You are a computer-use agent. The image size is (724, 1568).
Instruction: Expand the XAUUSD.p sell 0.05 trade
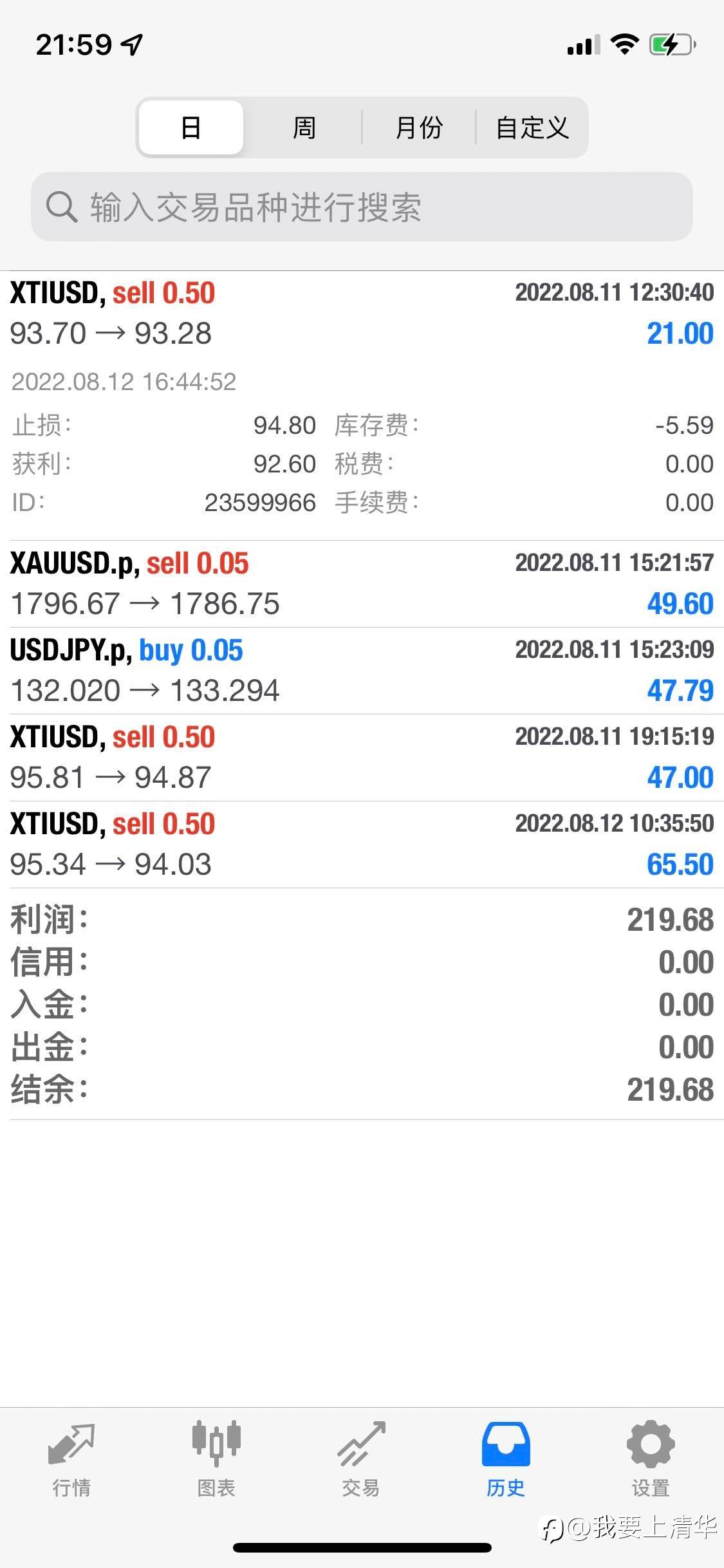362,584
